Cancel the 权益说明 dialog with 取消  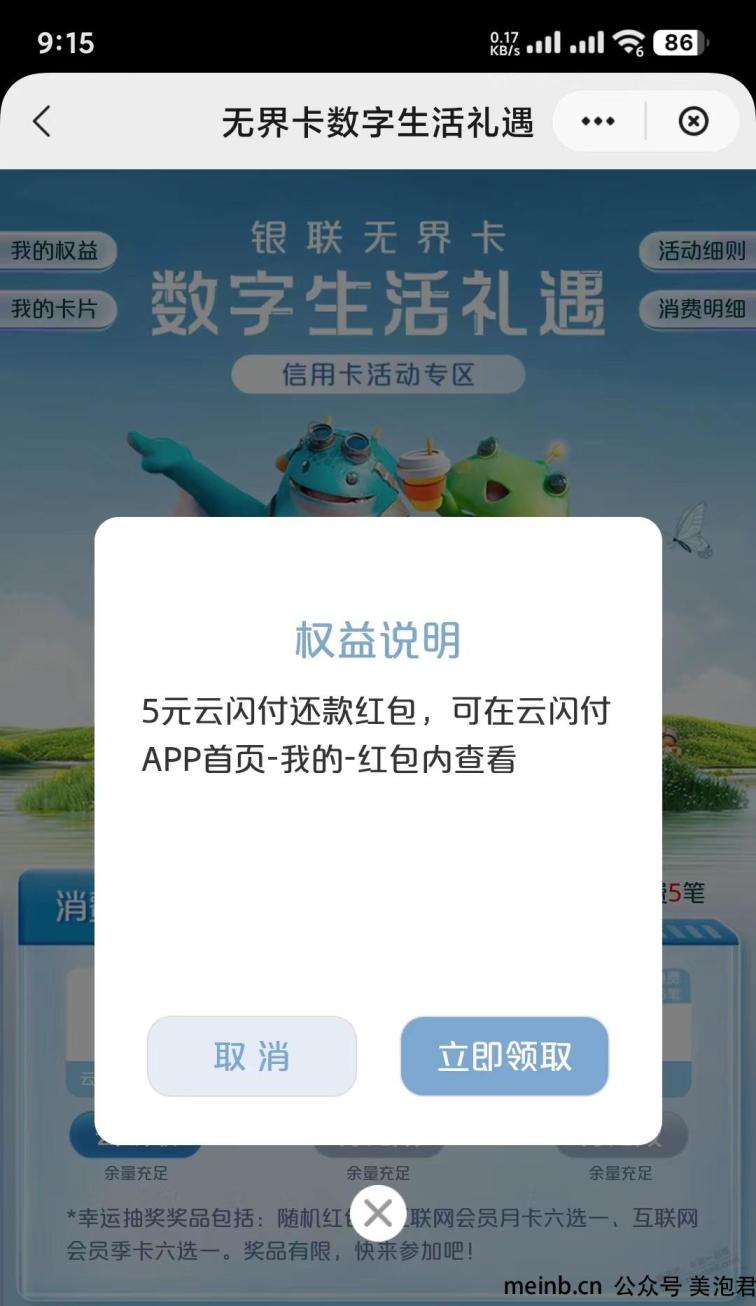tap(252, 1056)
